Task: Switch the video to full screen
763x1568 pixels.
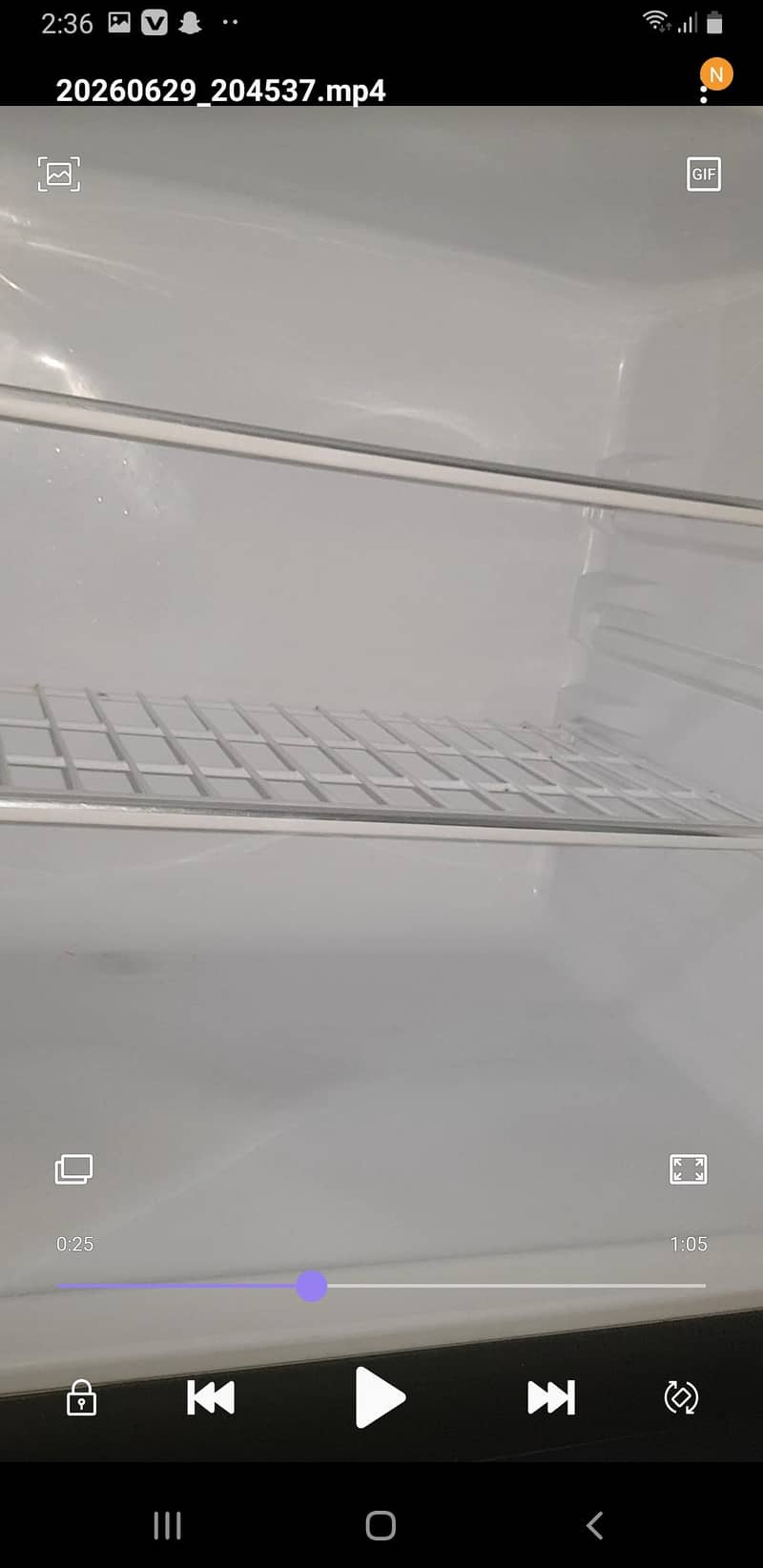Action: click(x=689, y=1169)
